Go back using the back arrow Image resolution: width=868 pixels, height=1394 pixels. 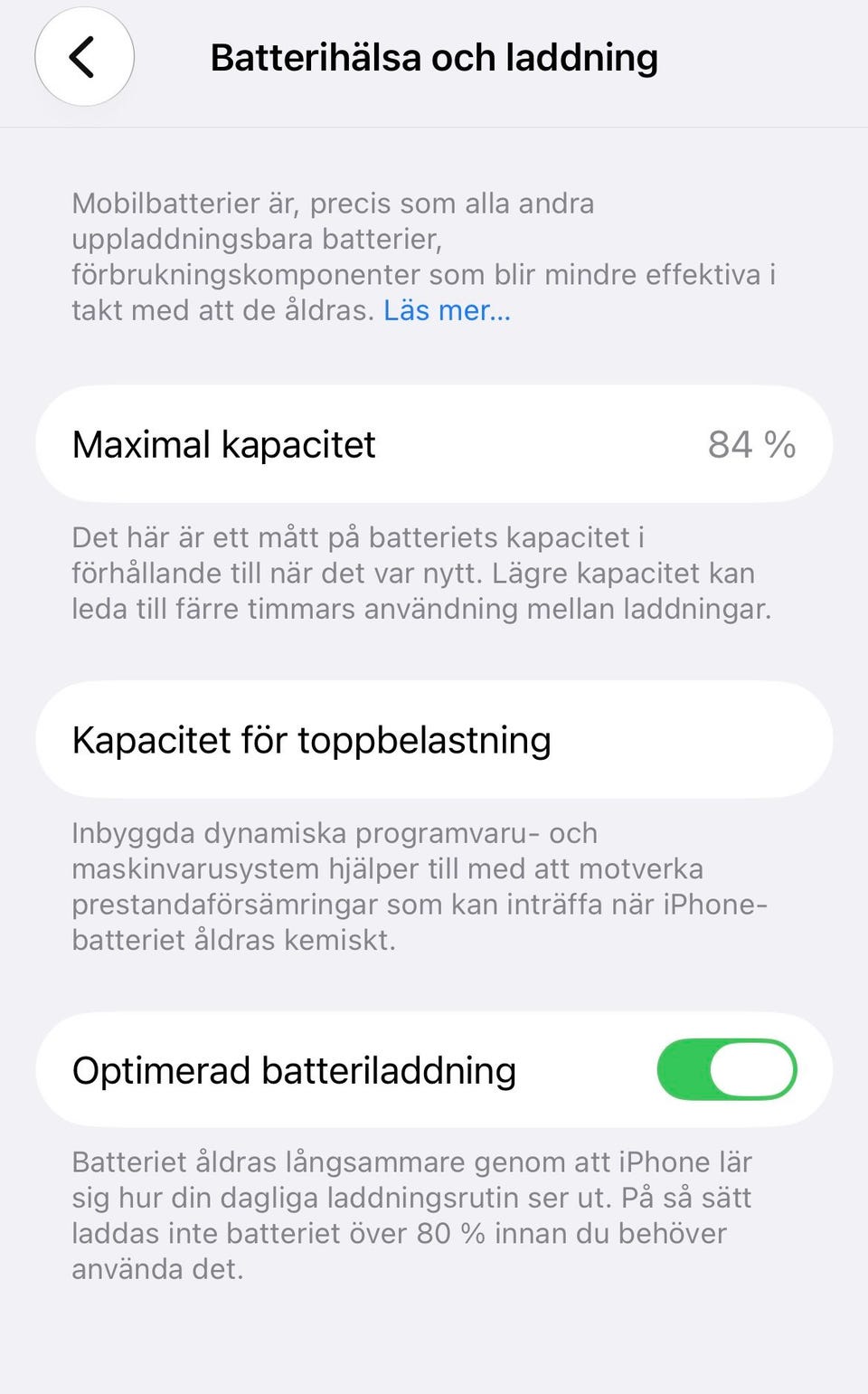[84, 57]
